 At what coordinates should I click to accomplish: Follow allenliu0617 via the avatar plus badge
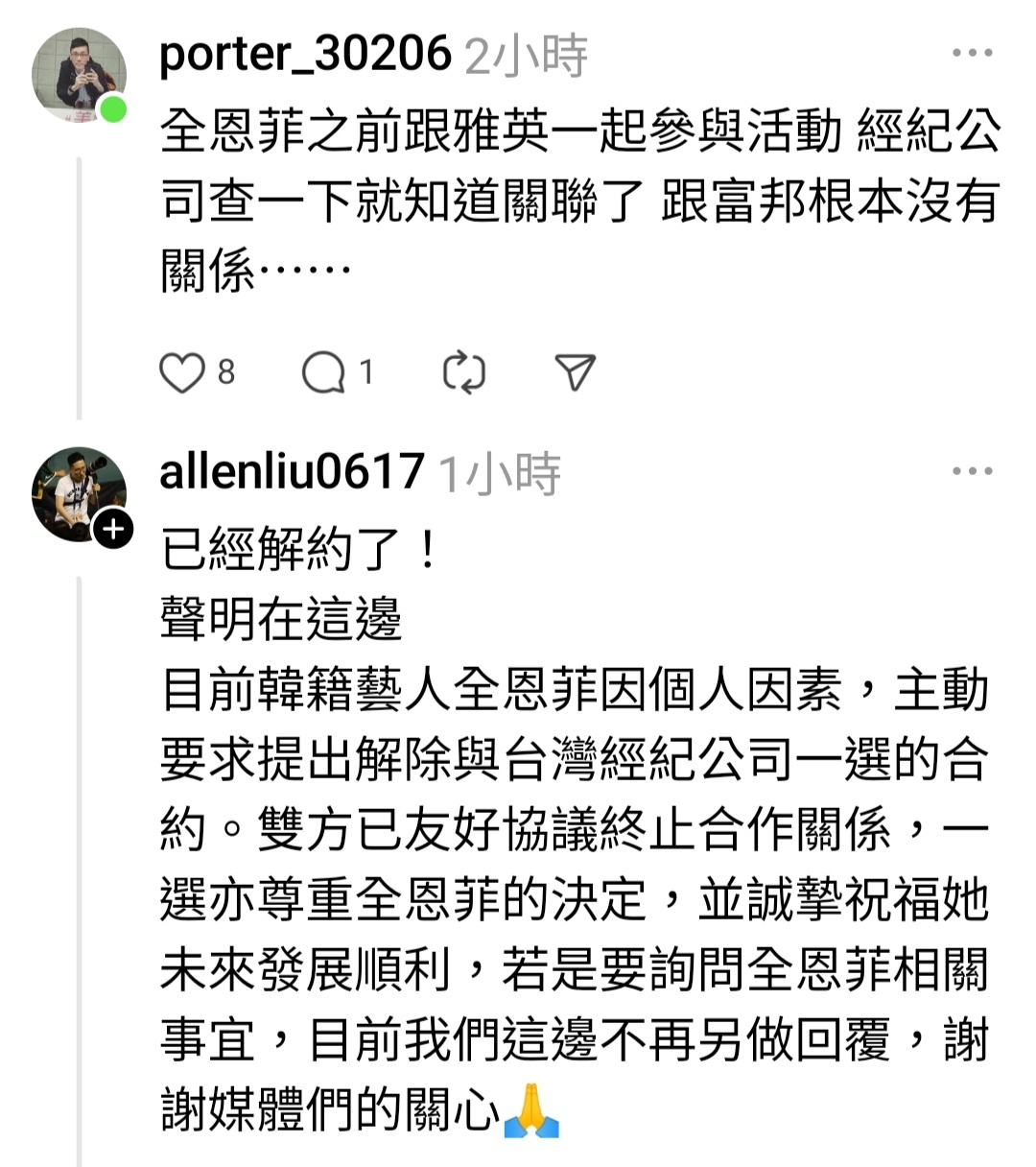click(113, 529)
